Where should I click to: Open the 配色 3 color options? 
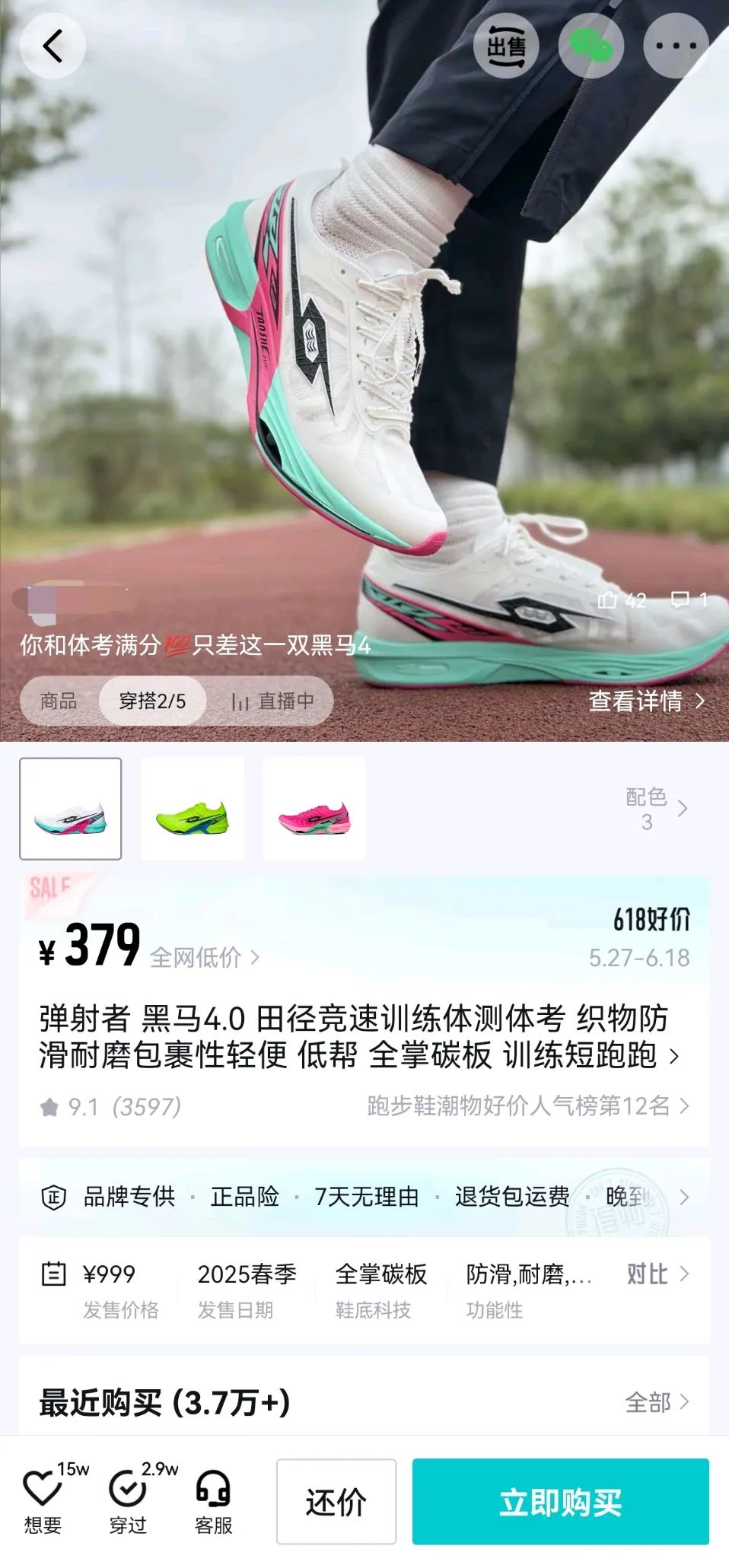click(656, 809)
